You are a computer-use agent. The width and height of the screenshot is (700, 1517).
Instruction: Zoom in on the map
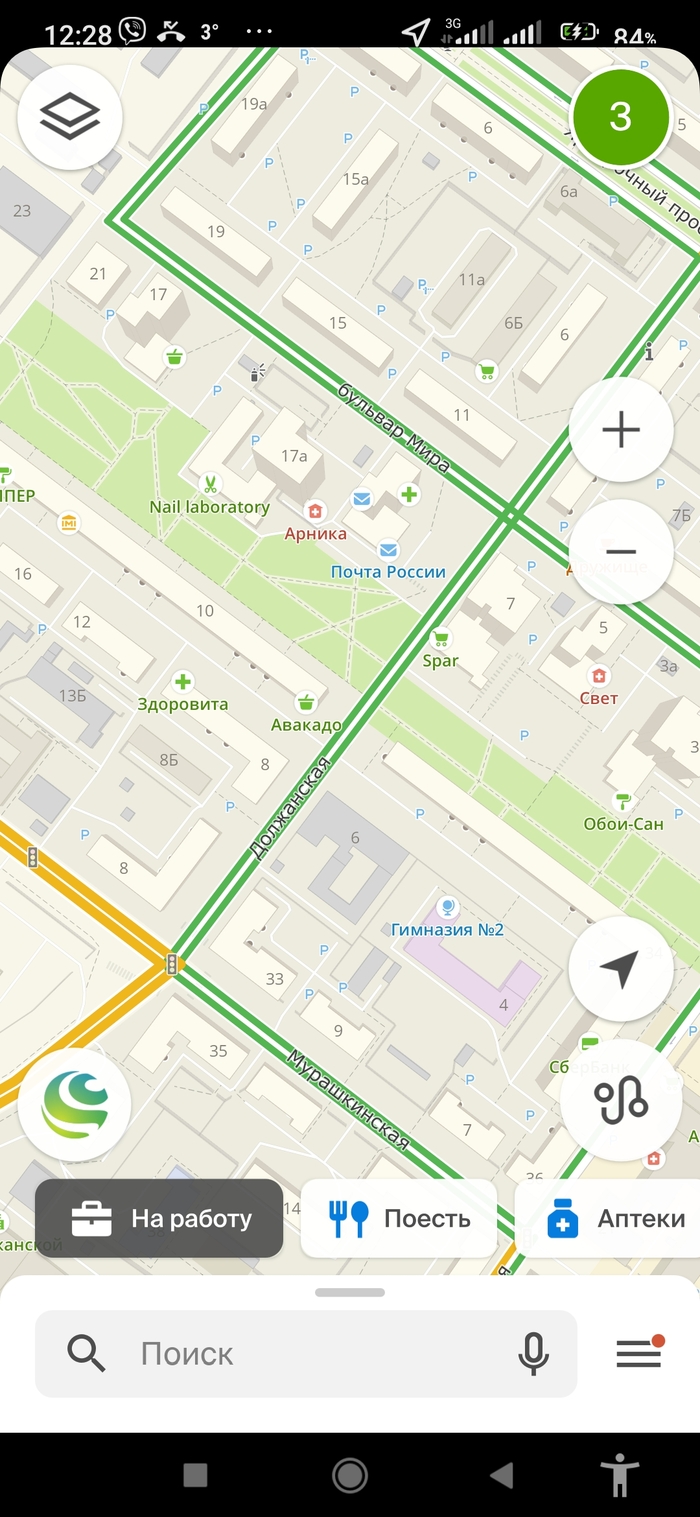(620, 430)
